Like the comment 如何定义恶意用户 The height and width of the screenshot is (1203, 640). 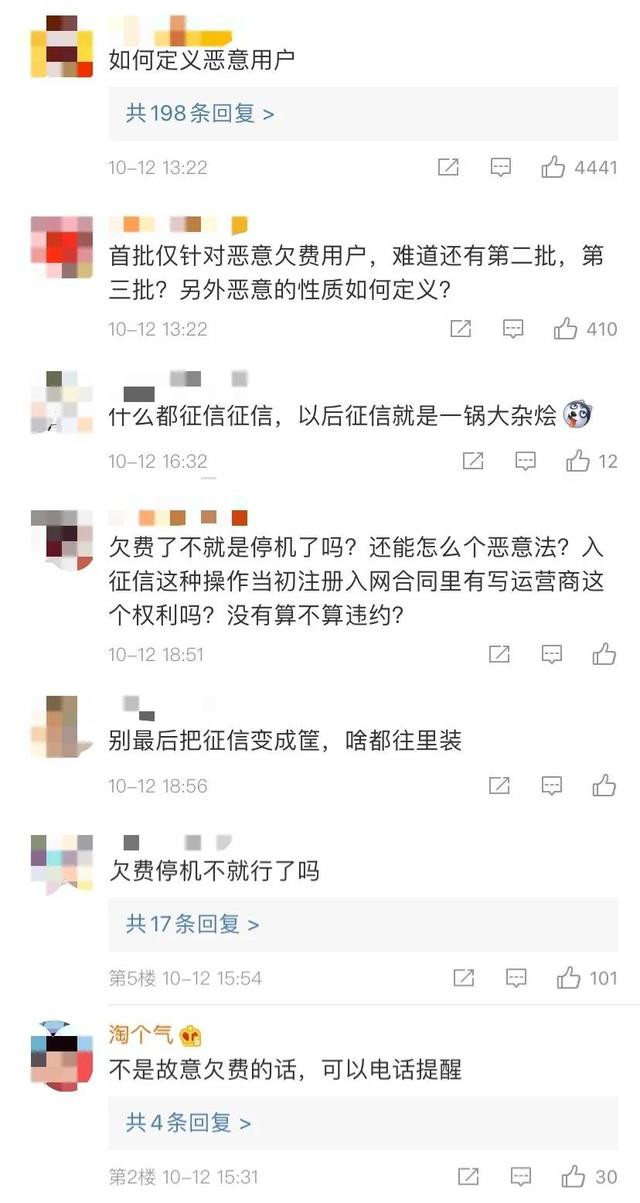[x=553, y=167]
